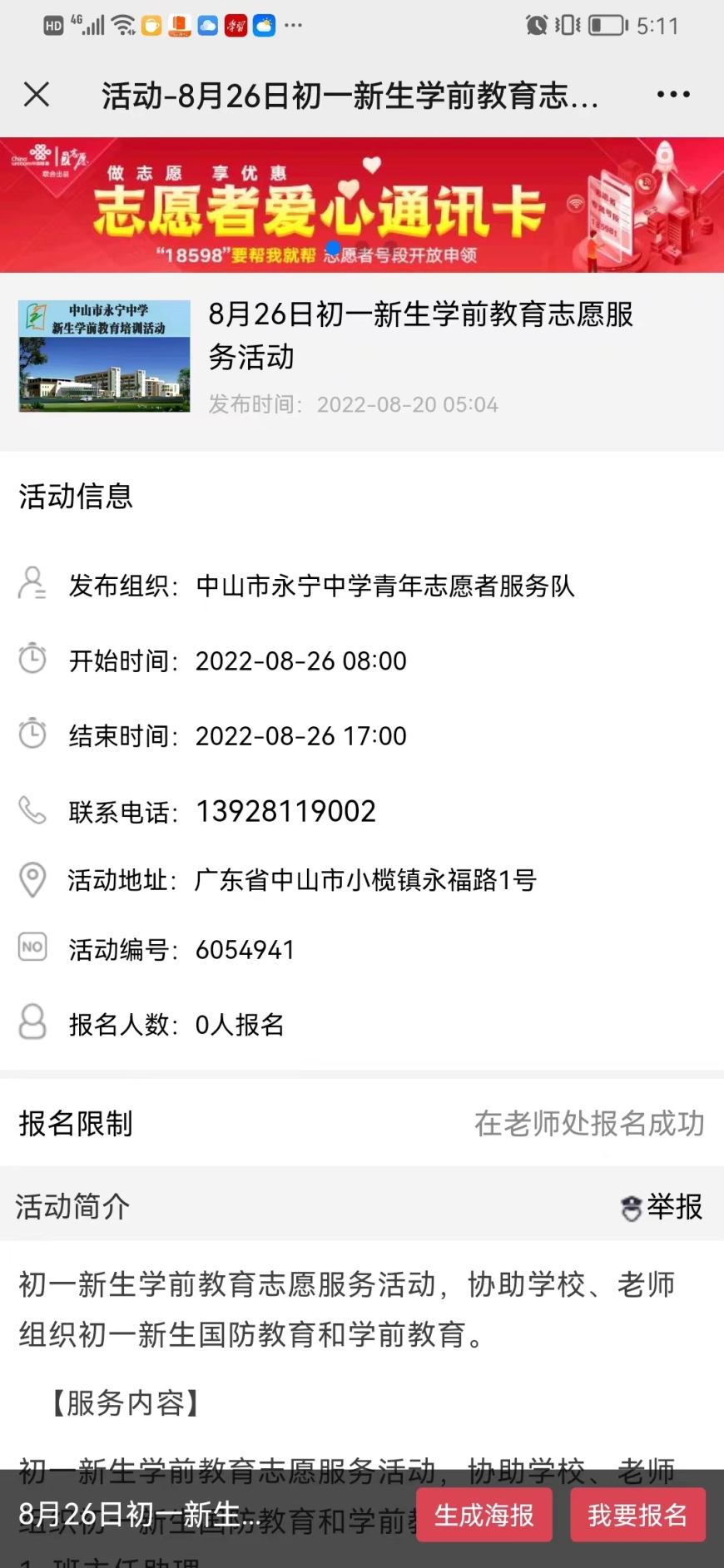Viewport: 724px width, 1568px height.
Task: Tap the 中山市永宁中学 activity cover image
Action: (x=104, y=356)
